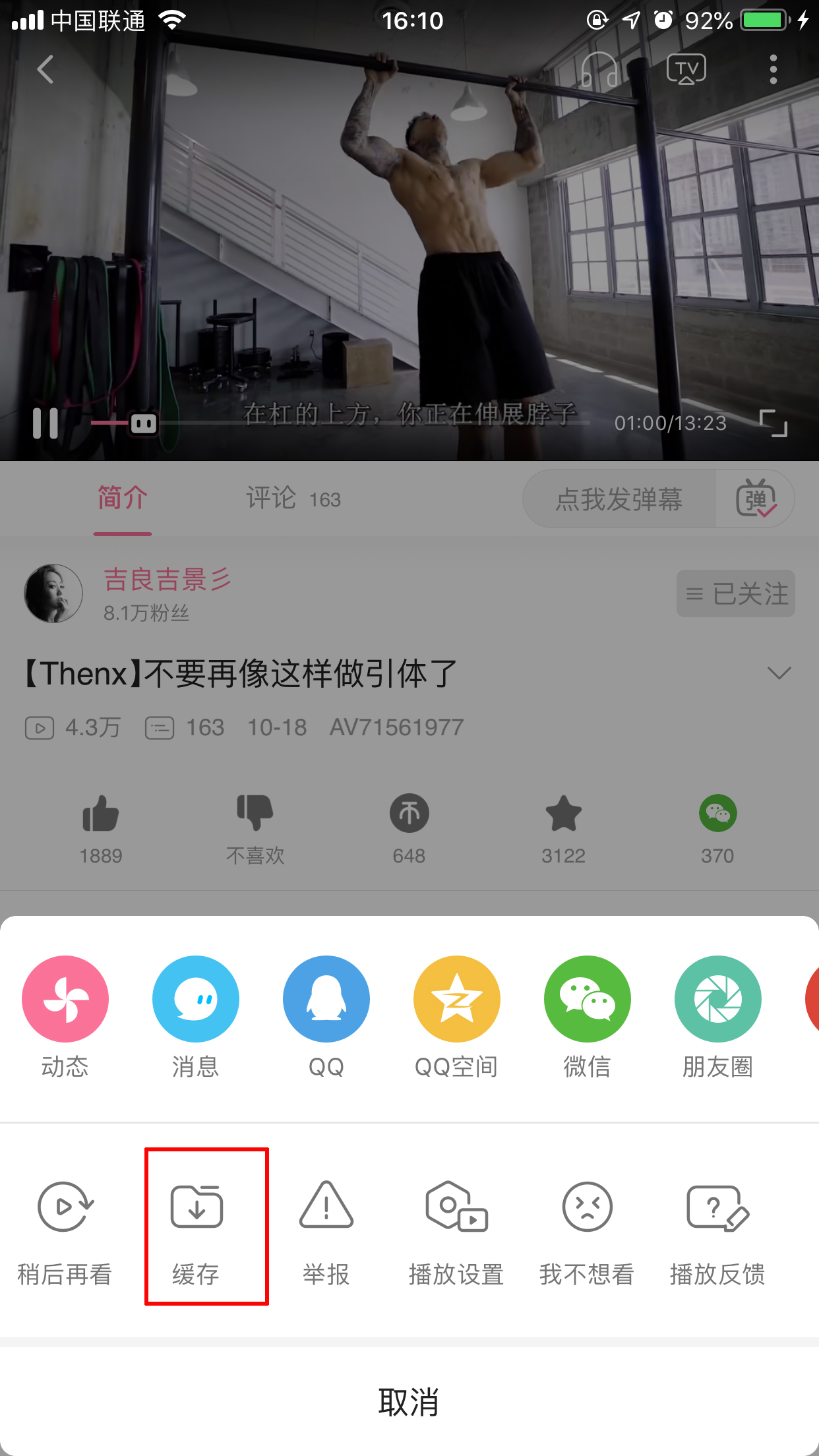Share to 朋友圈 Moments
The height and width of the screenshot is (1456, 819).
tap(718, 1016)
